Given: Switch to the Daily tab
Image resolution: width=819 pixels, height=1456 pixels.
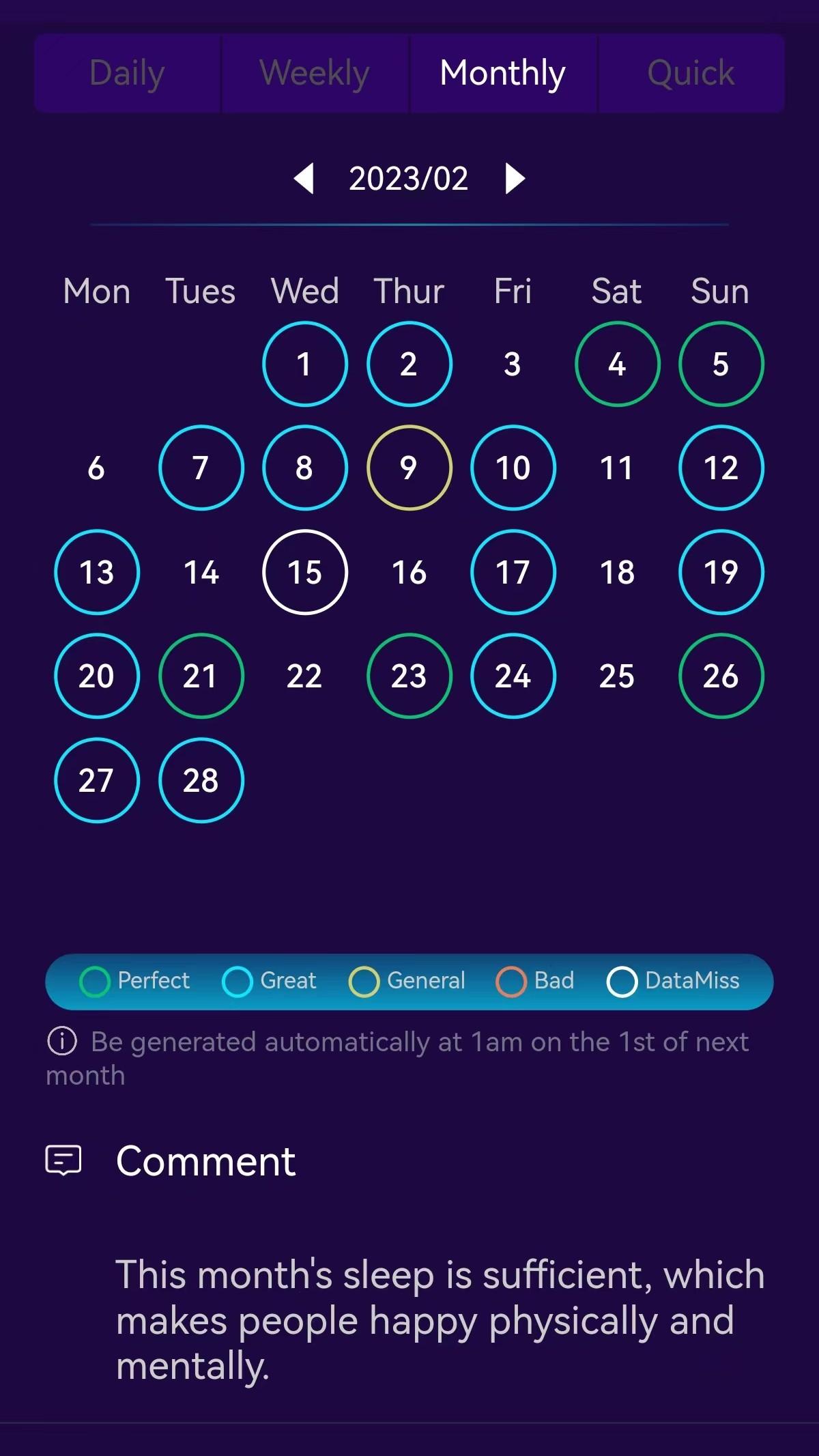Looking at the screenshot, I should [x=128, y=73].
